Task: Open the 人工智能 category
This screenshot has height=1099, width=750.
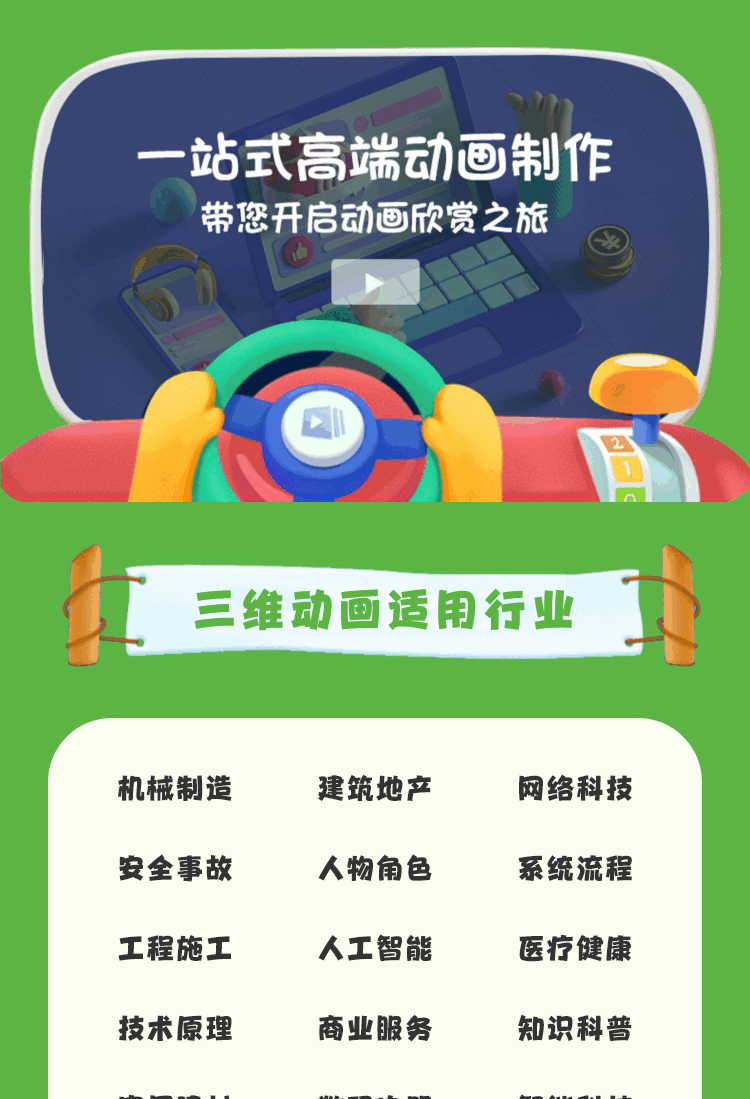Action: point(375,949)
